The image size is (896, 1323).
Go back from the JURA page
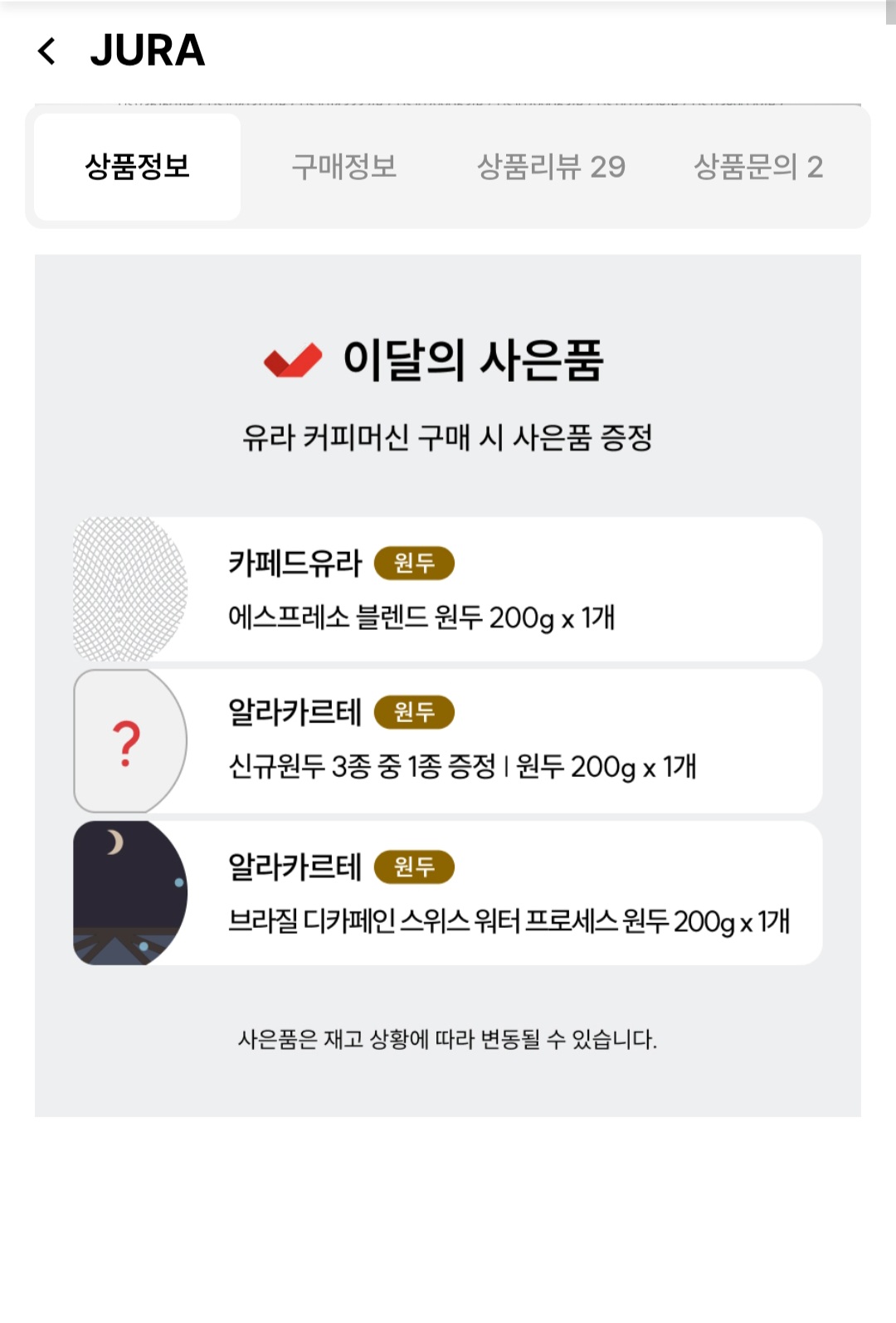pos(48,51)
